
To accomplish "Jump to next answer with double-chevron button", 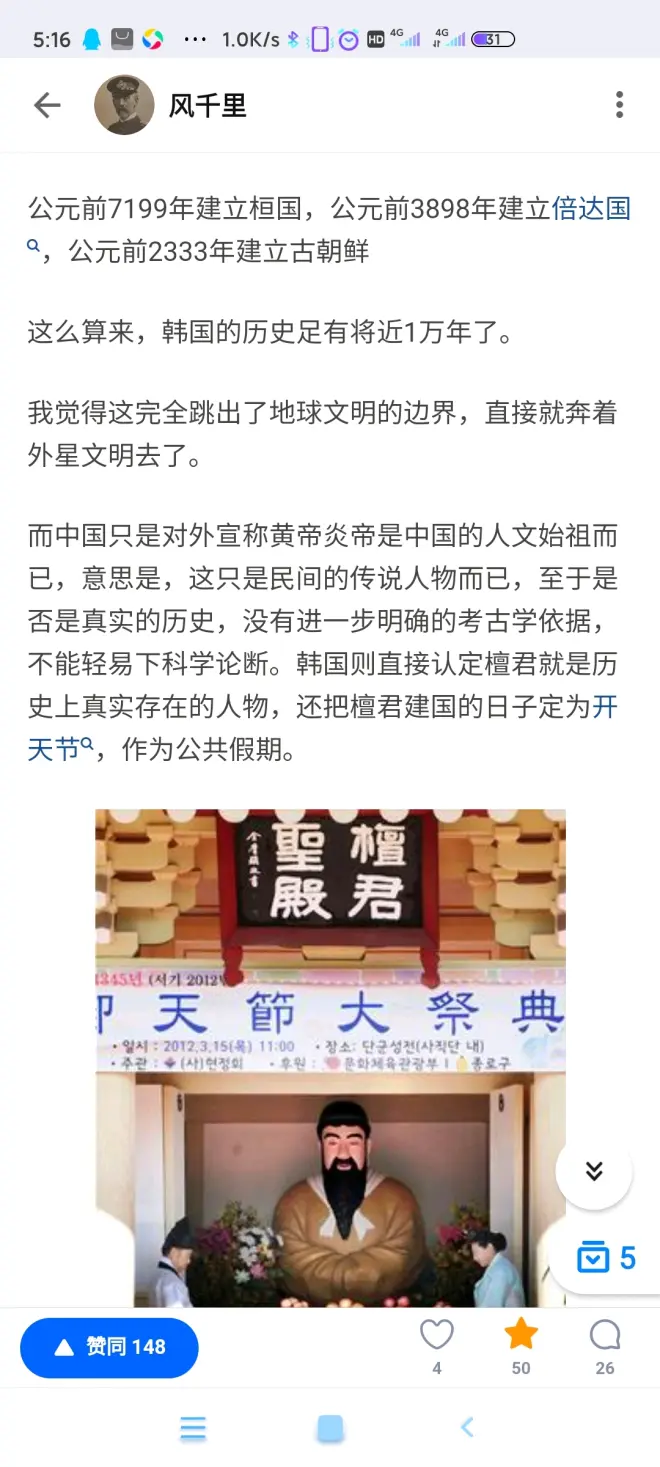I will pyautogui.click(x=594, y=1172).
